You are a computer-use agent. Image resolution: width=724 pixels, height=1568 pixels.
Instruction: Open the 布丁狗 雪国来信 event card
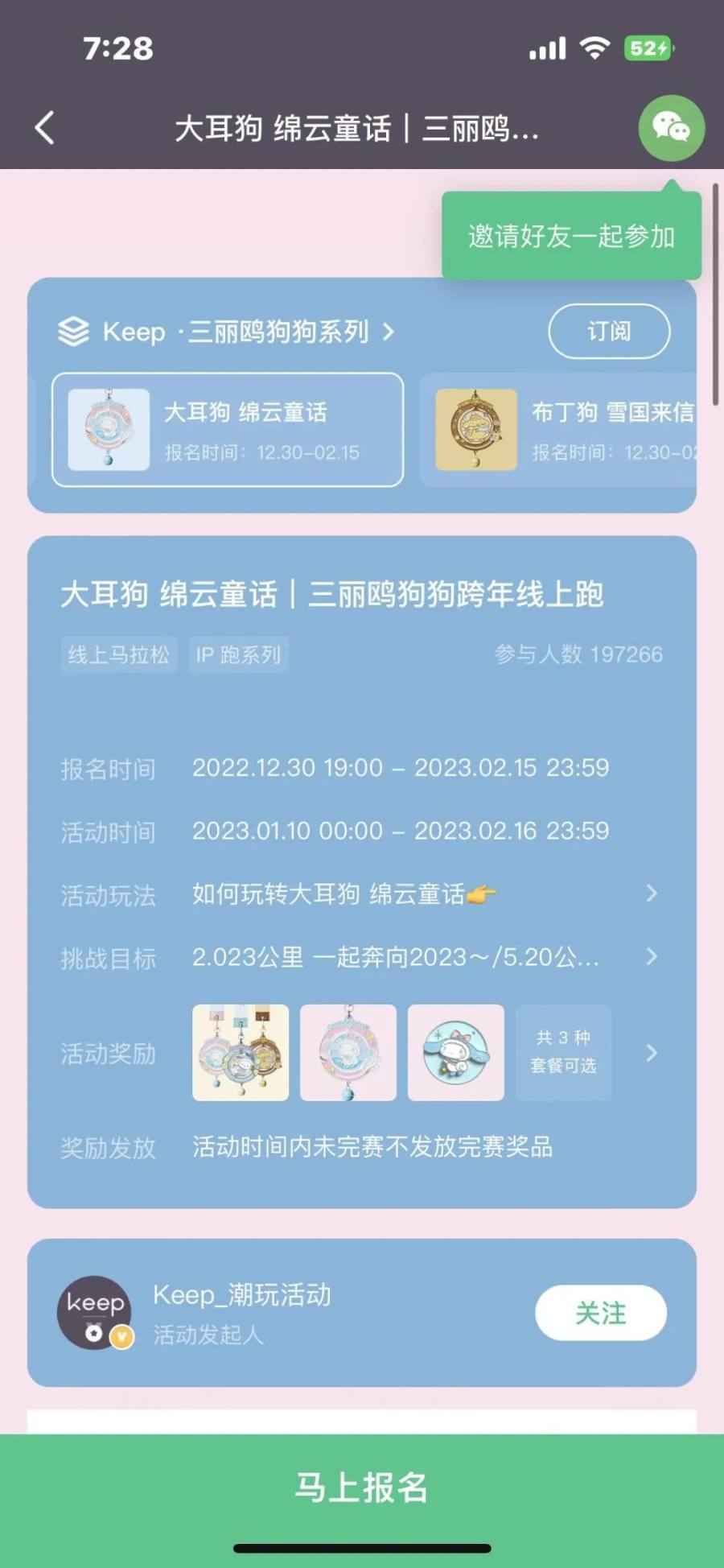pos(563,430)
